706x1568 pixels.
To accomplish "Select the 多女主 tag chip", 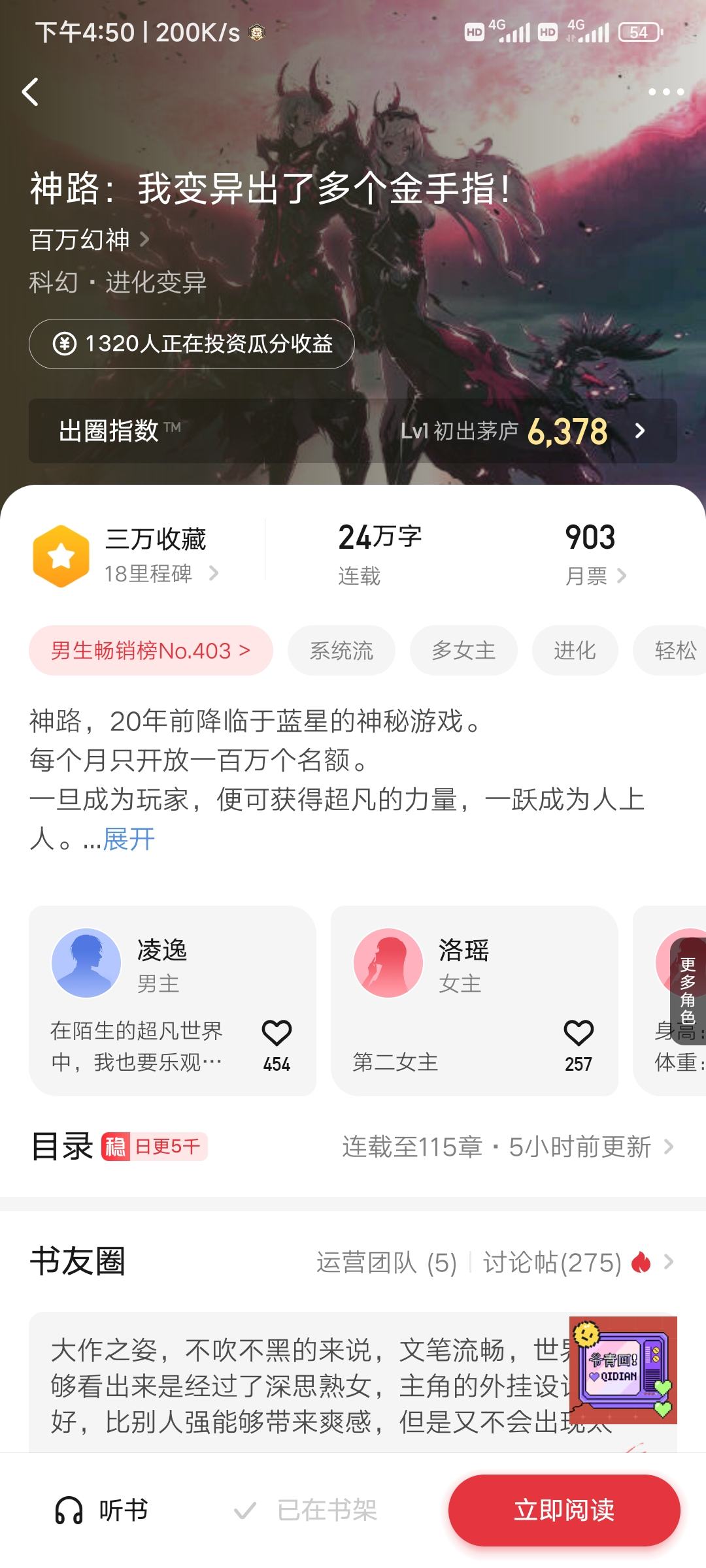I will coord(463,651).
